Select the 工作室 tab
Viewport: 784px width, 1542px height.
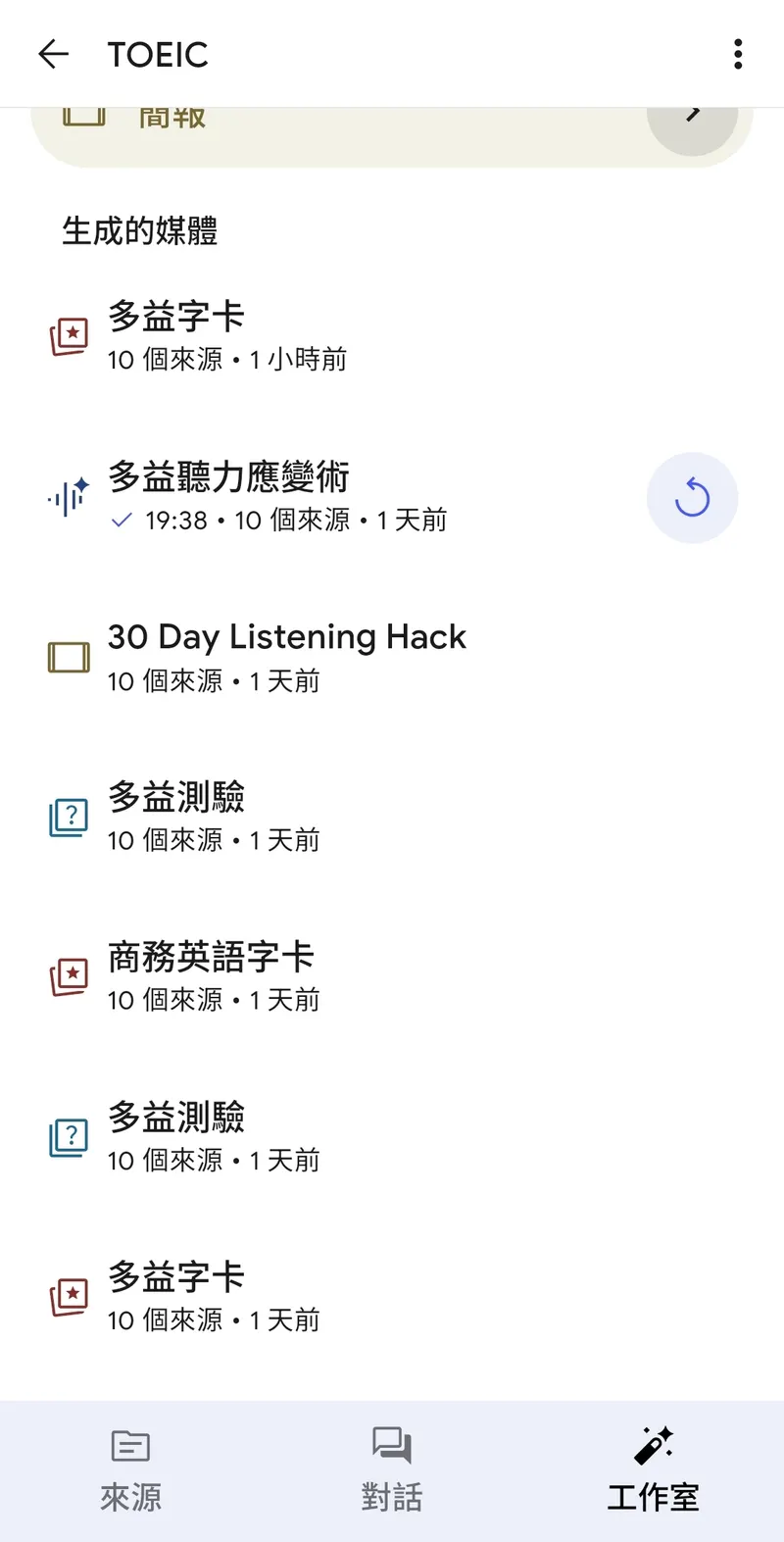pyautogui.click(x=653, y=1470)
